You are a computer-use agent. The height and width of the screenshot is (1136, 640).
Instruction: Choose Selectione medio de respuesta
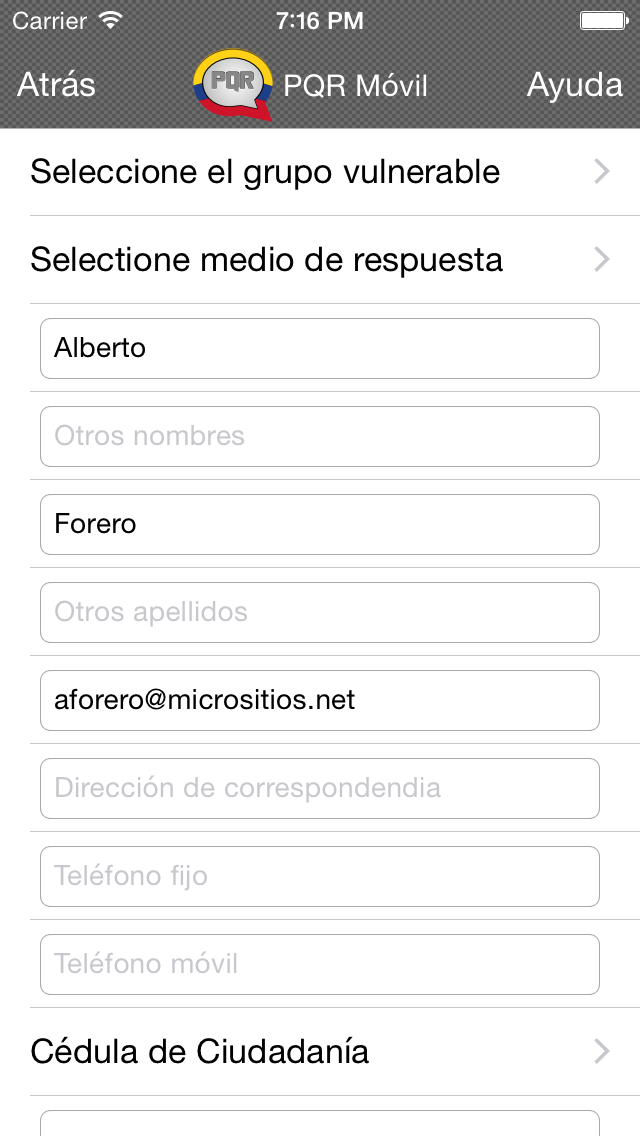tap(320, 259)
